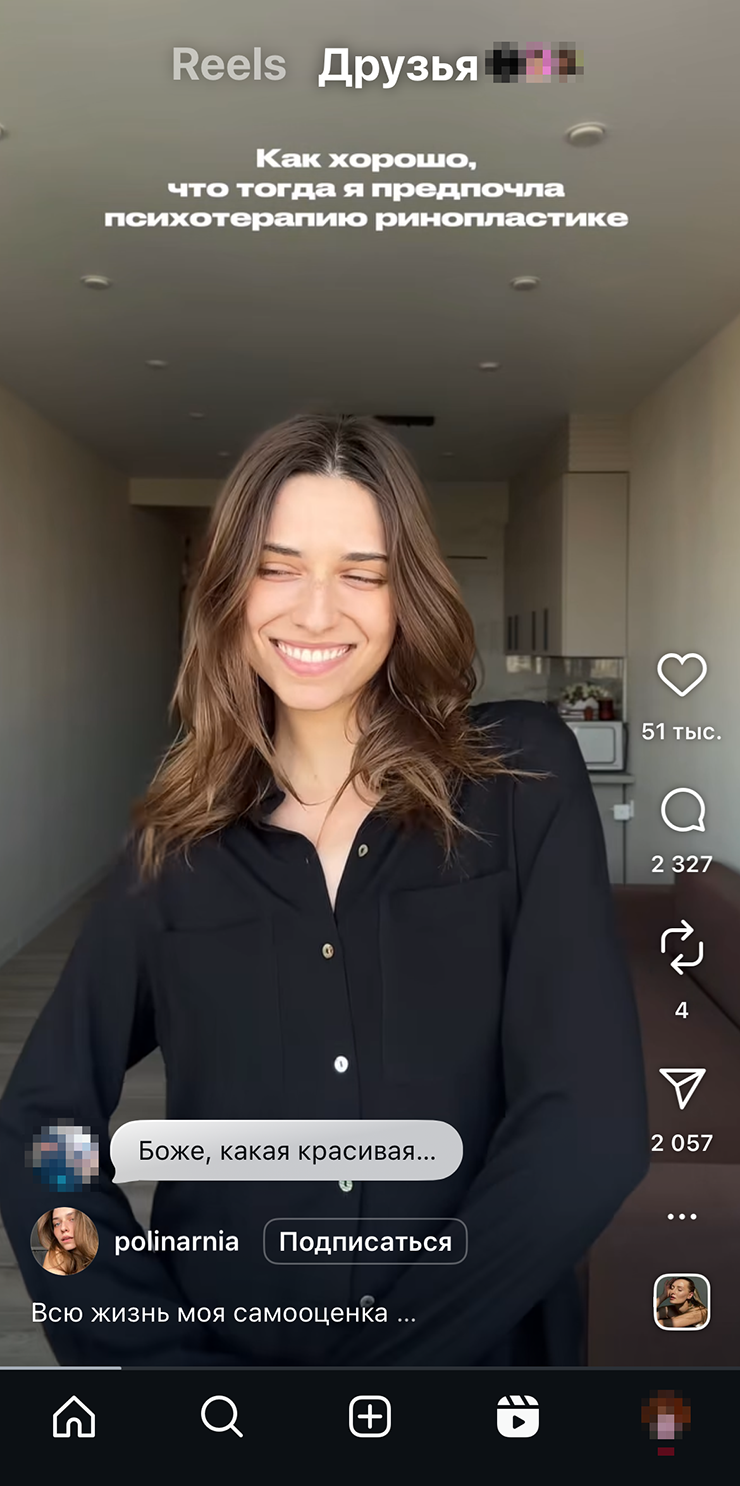Screen dimensions: 740x1486
Task: Open the comment bubble "Боже, какая красивая..."
Action: point(287,1151)
